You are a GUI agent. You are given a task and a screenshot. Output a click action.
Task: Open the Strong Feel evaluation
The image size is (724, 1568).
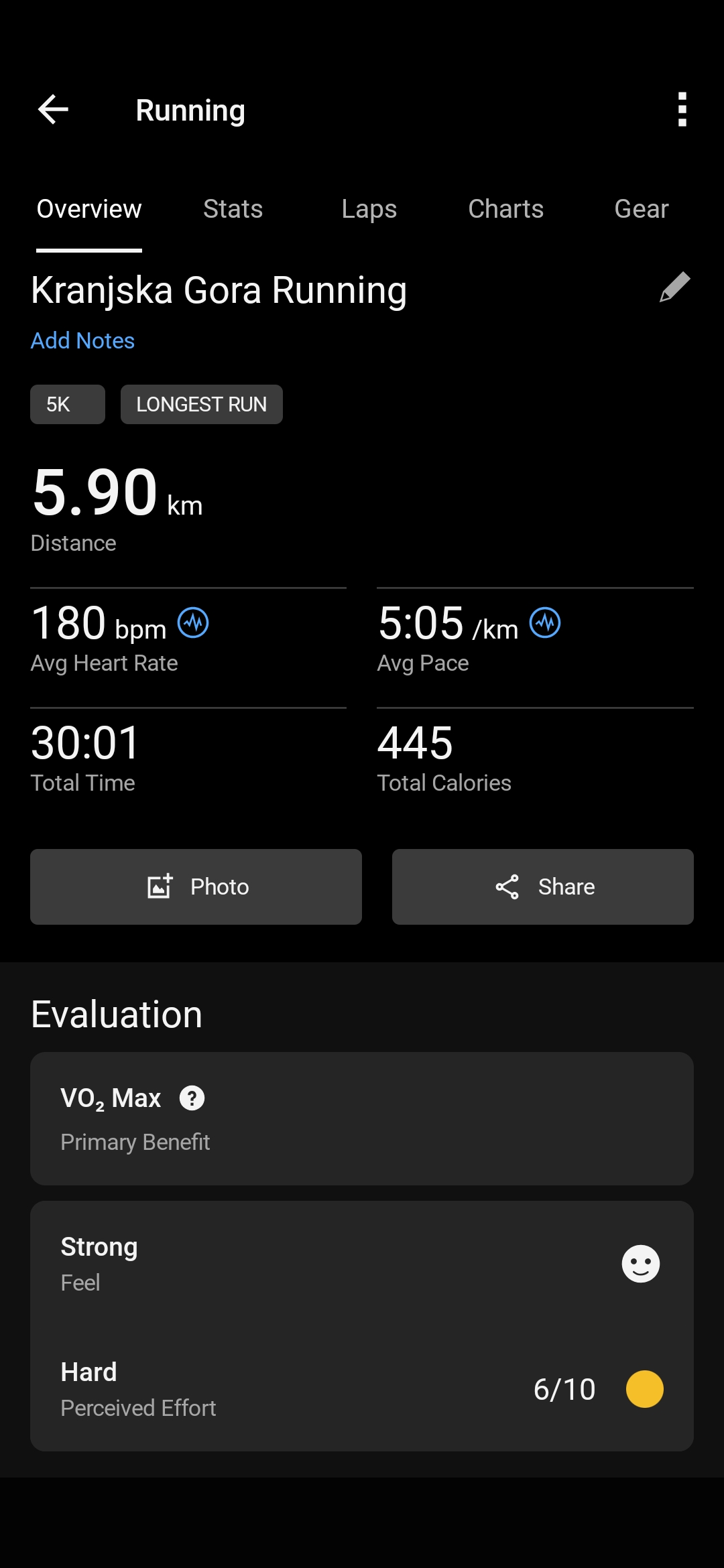click(362, 1264)
